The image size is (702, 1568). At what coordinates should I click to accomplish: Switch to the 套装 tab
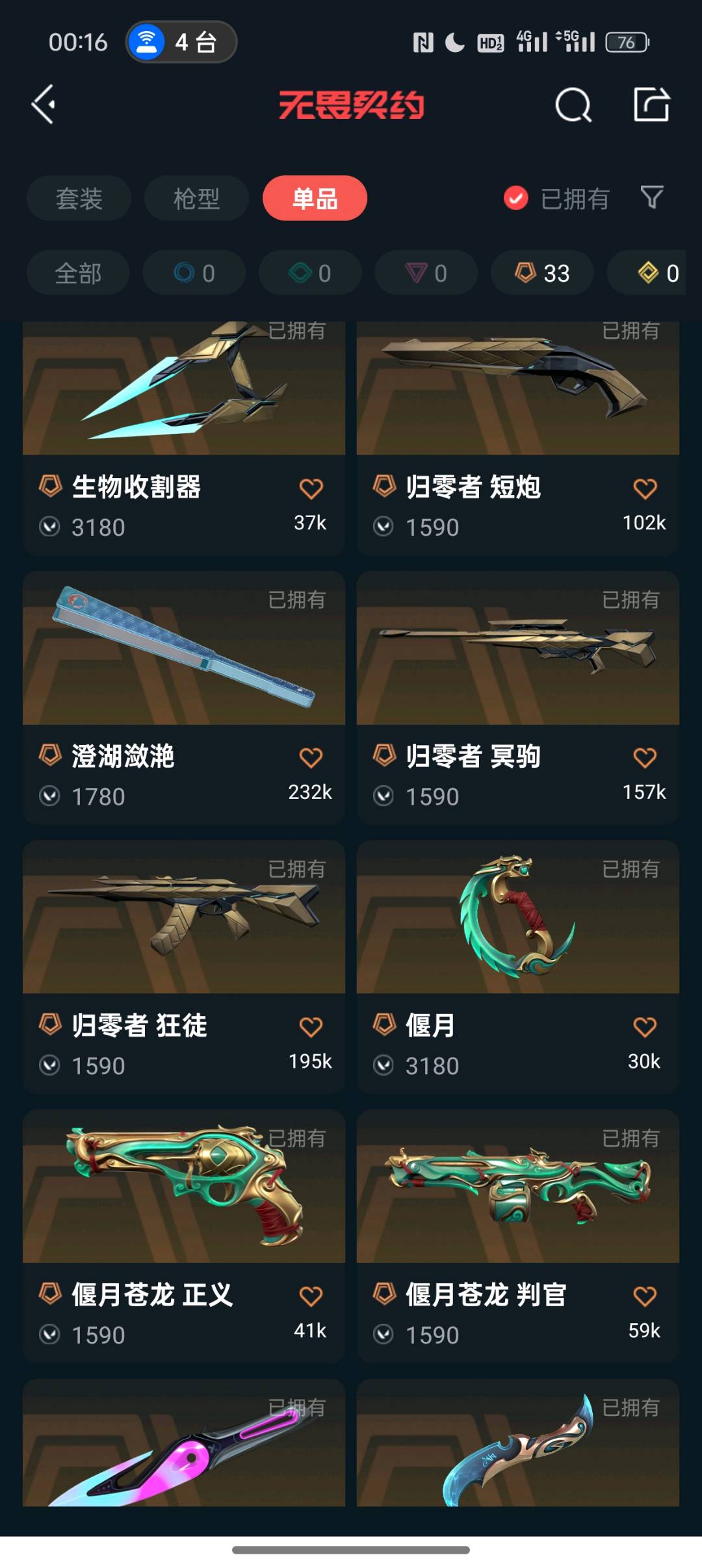[x=79, y=199]
